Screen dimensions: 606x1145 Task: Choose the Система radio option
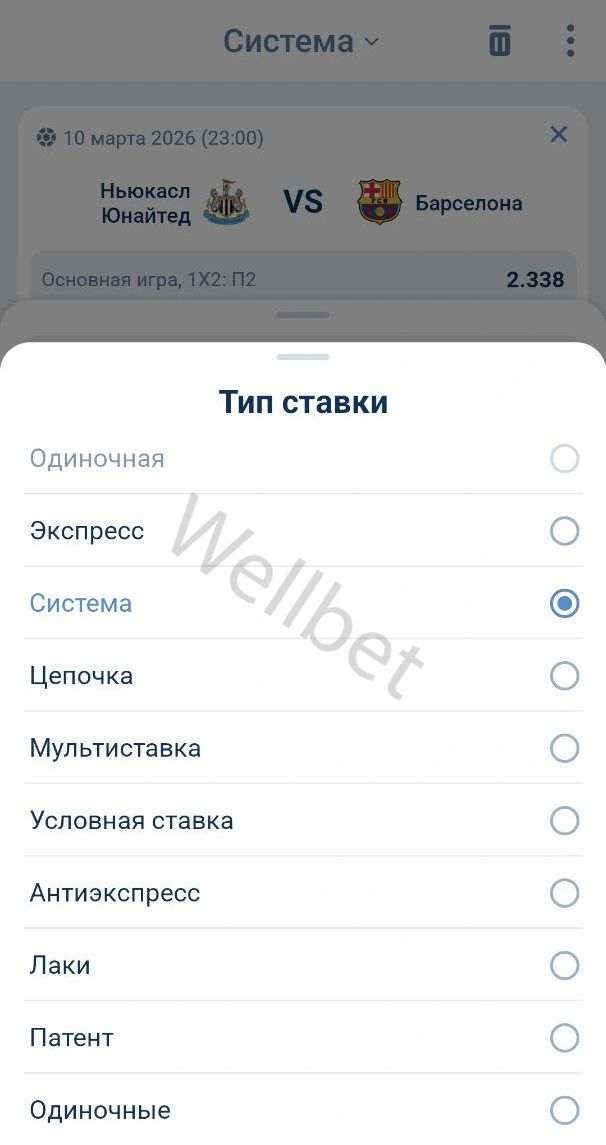coord(564,604)
